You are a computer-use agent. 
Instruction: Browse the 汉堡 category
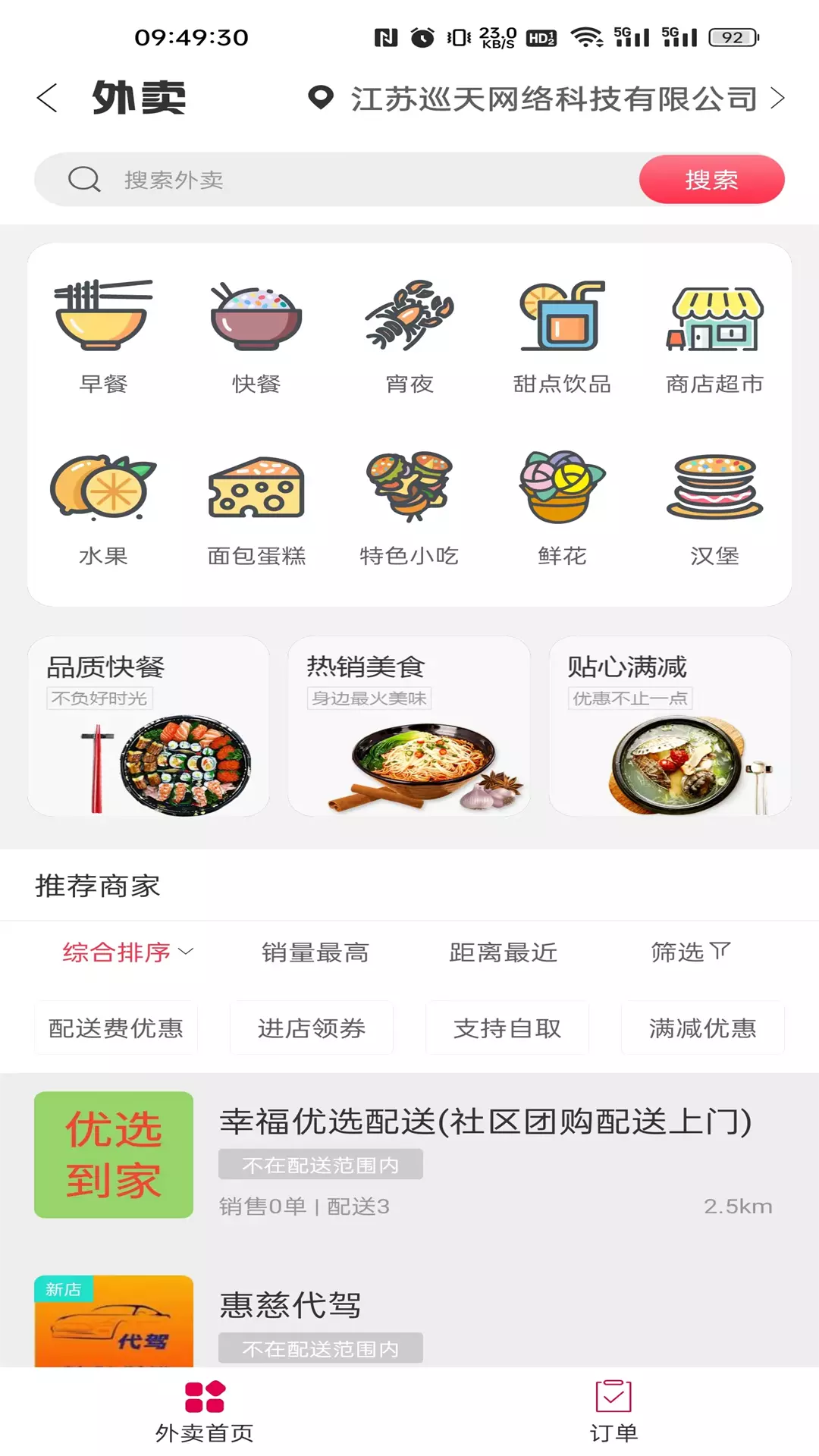(714, 510)
